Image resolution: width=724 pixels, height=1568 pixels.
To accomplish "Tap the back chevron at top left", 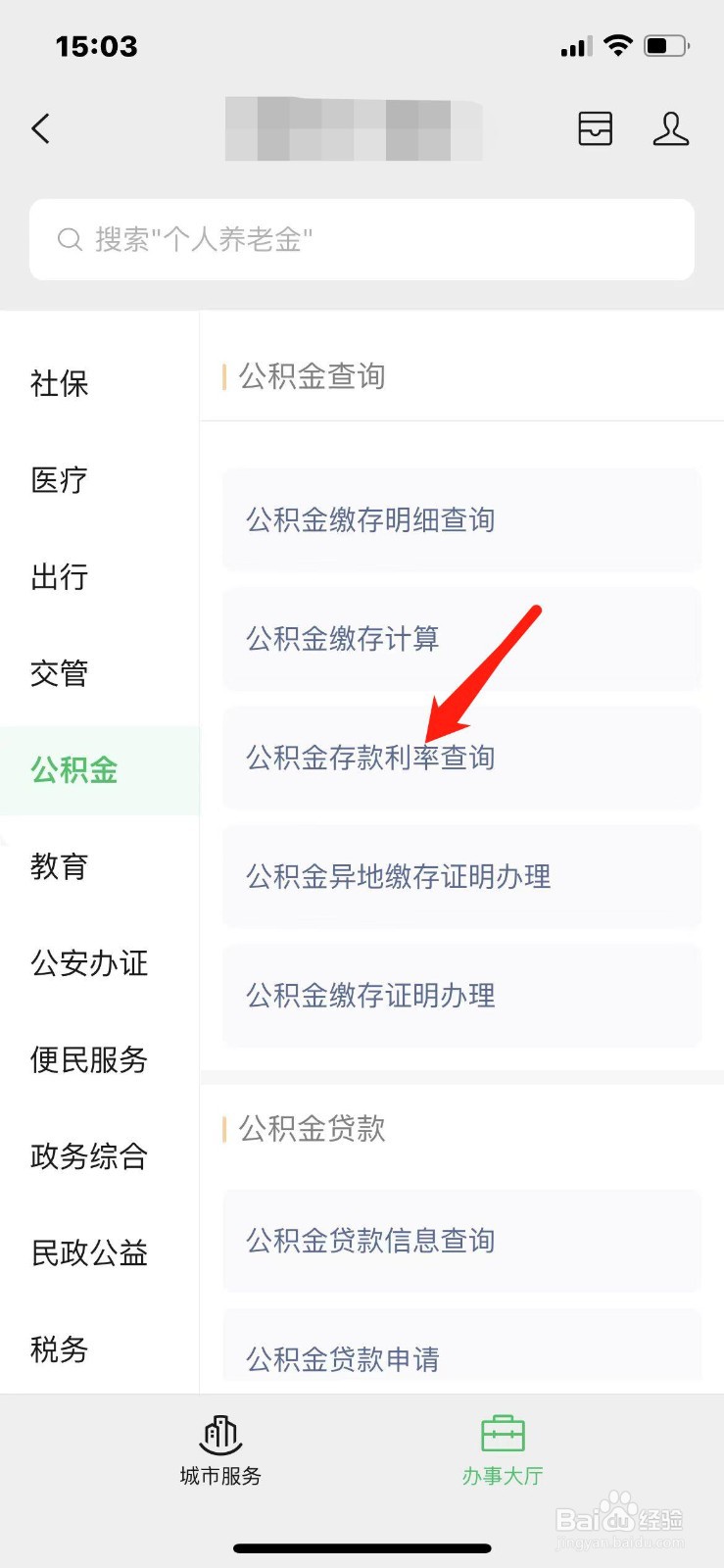I will coord(40,128).
